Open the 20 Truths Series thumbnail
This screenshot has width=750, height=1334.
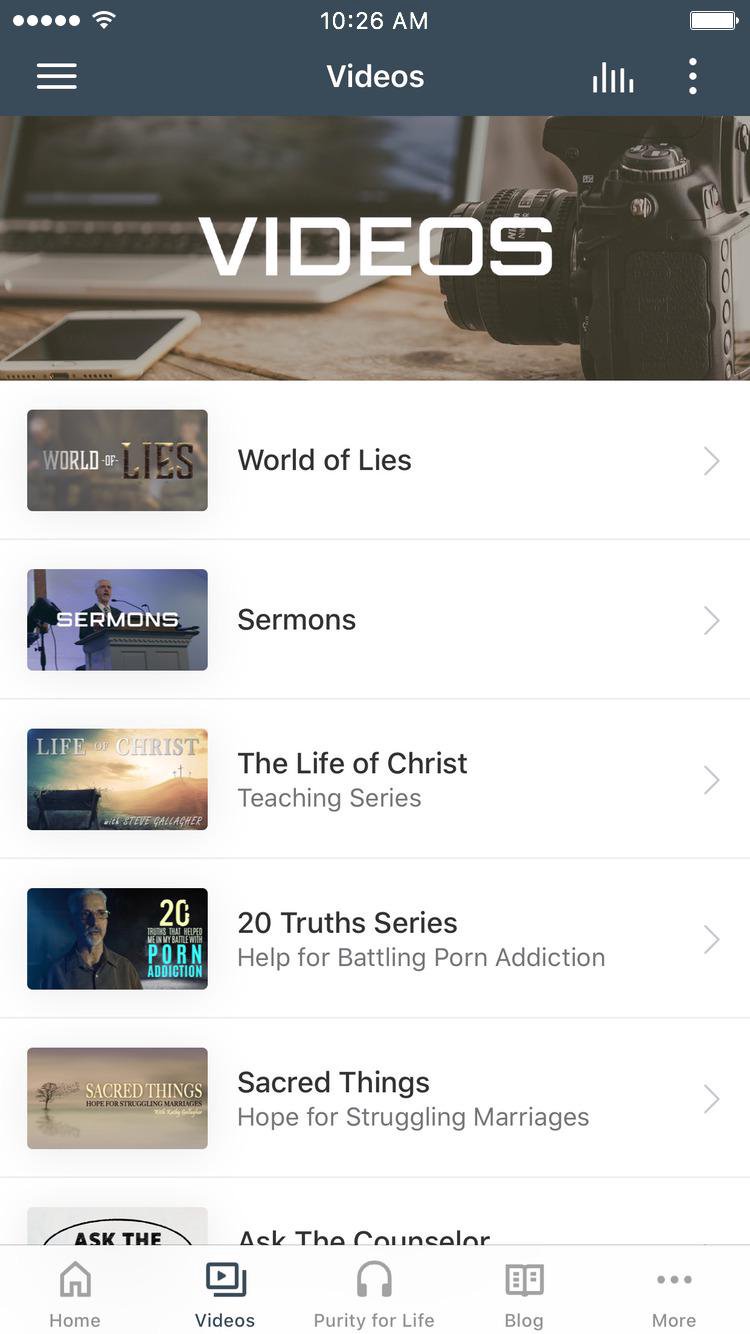pyautogui.click(x=116, y=938)
